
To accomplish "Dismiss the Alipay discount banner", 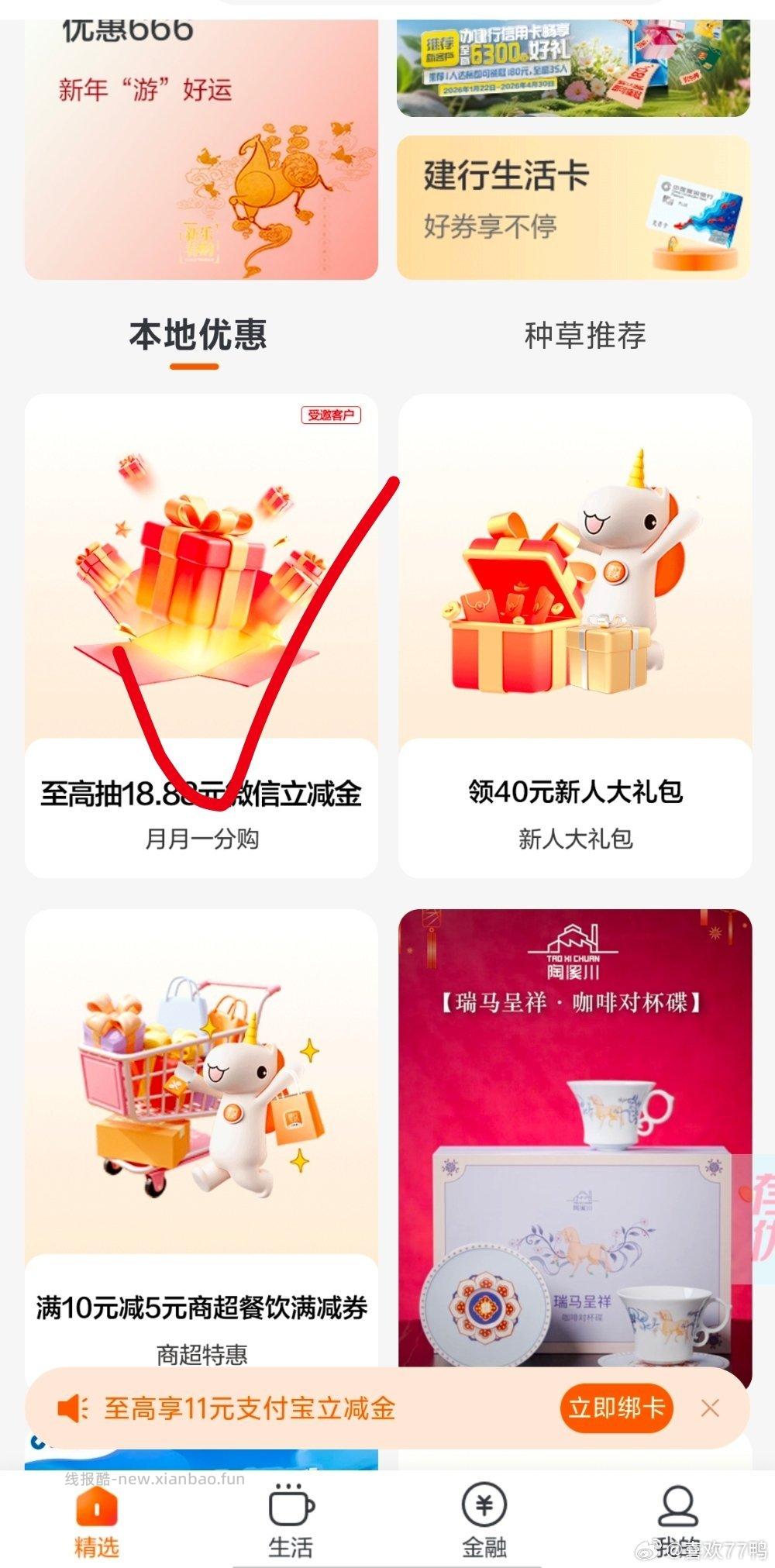I will 710,1408.
